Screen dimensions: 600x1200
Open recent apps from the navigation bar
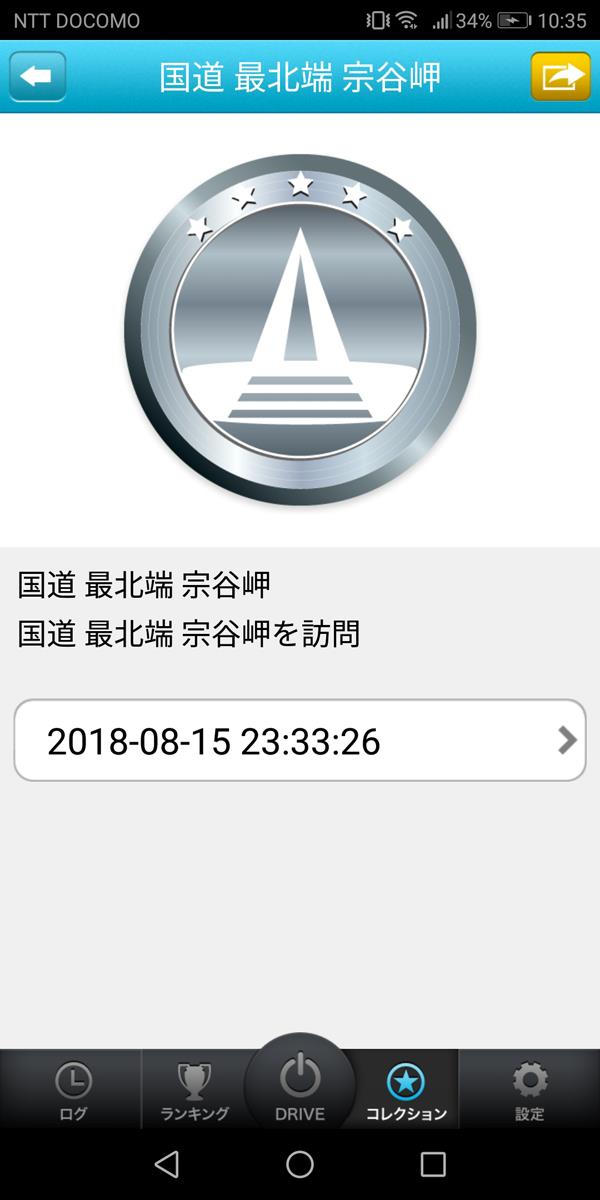pos(433,1163)
